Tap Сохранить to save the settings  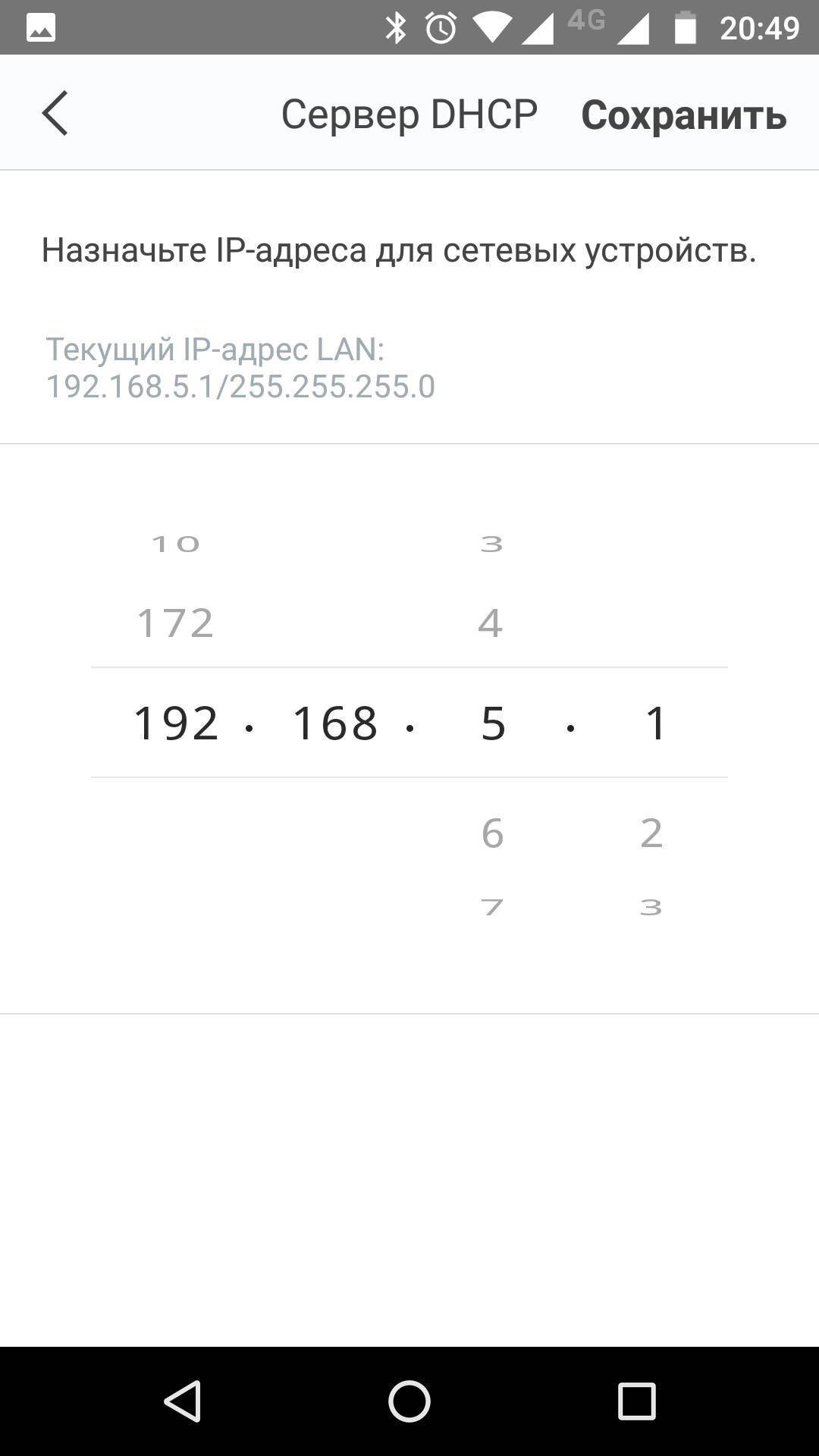point(683,115)
